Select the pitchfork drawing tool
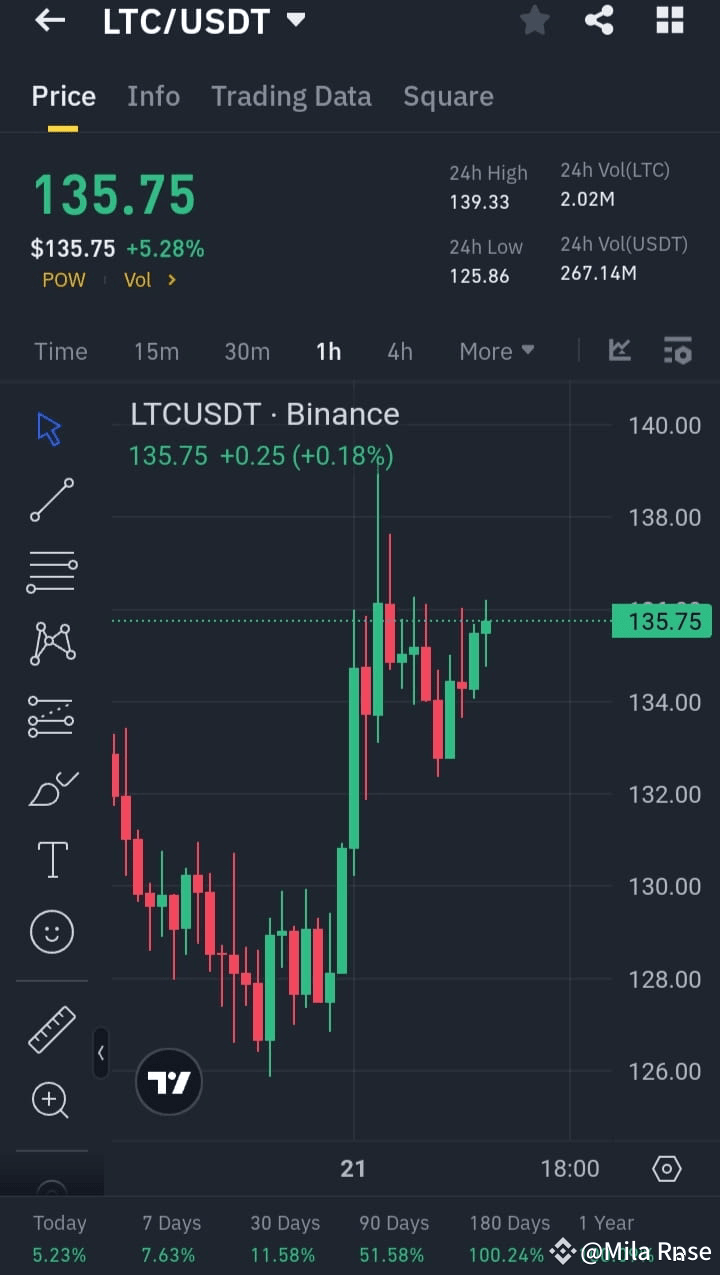The width and height of the screenshot is (720, 1275). (50, 715)
